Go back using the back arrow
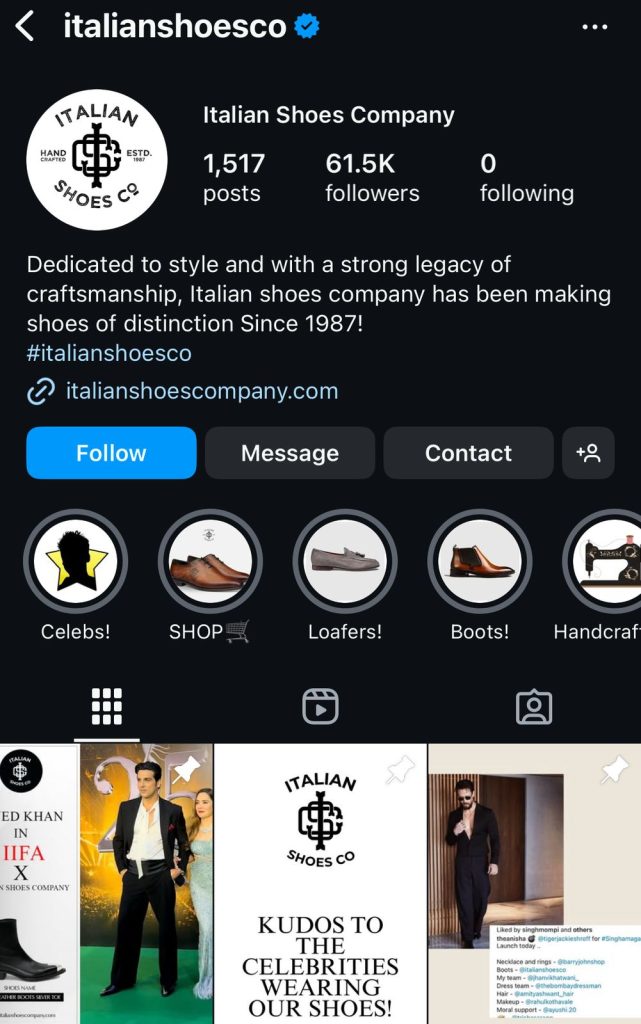 coord(25,27)
